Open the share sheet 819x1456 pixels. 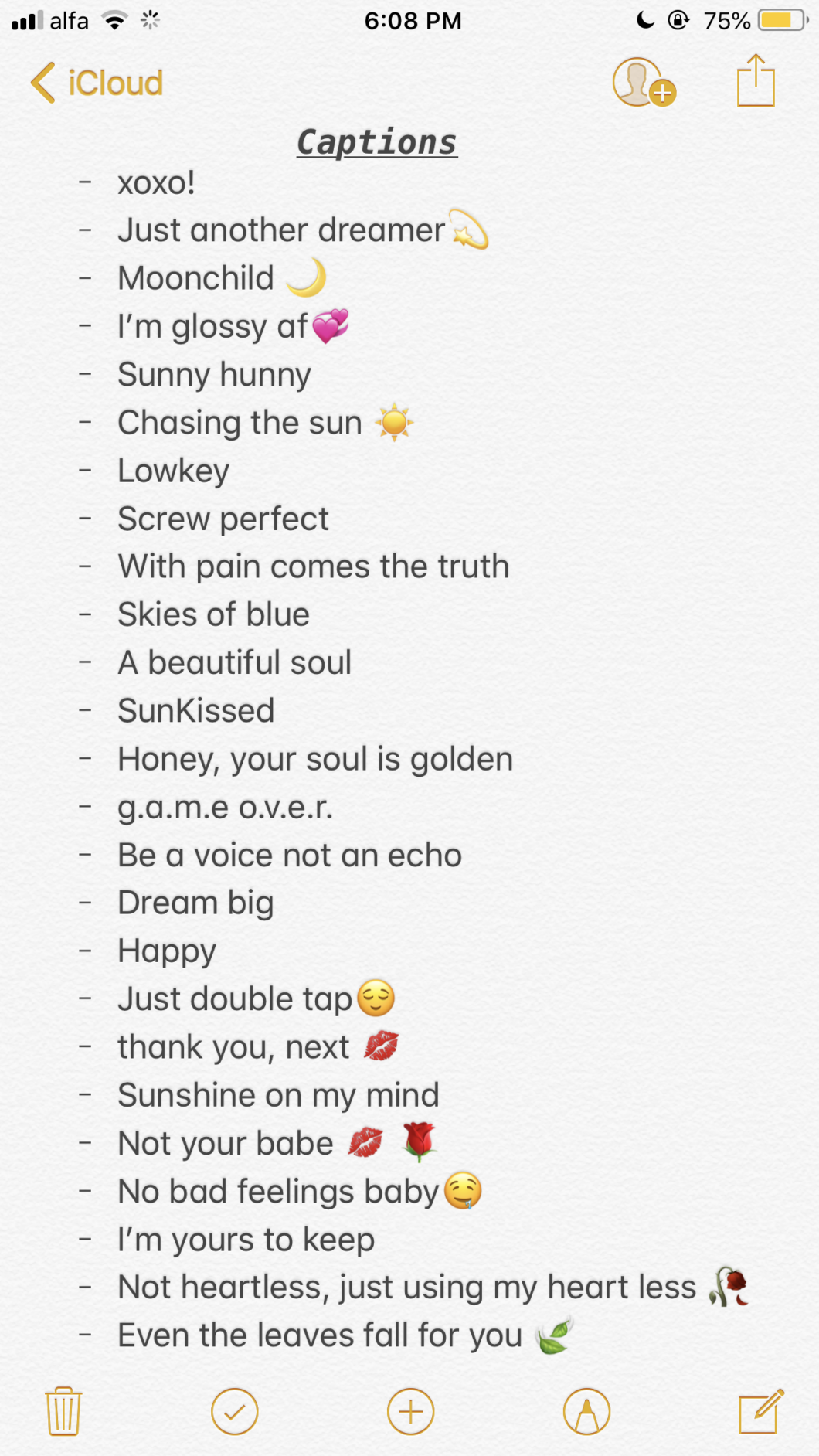[755, 81]
